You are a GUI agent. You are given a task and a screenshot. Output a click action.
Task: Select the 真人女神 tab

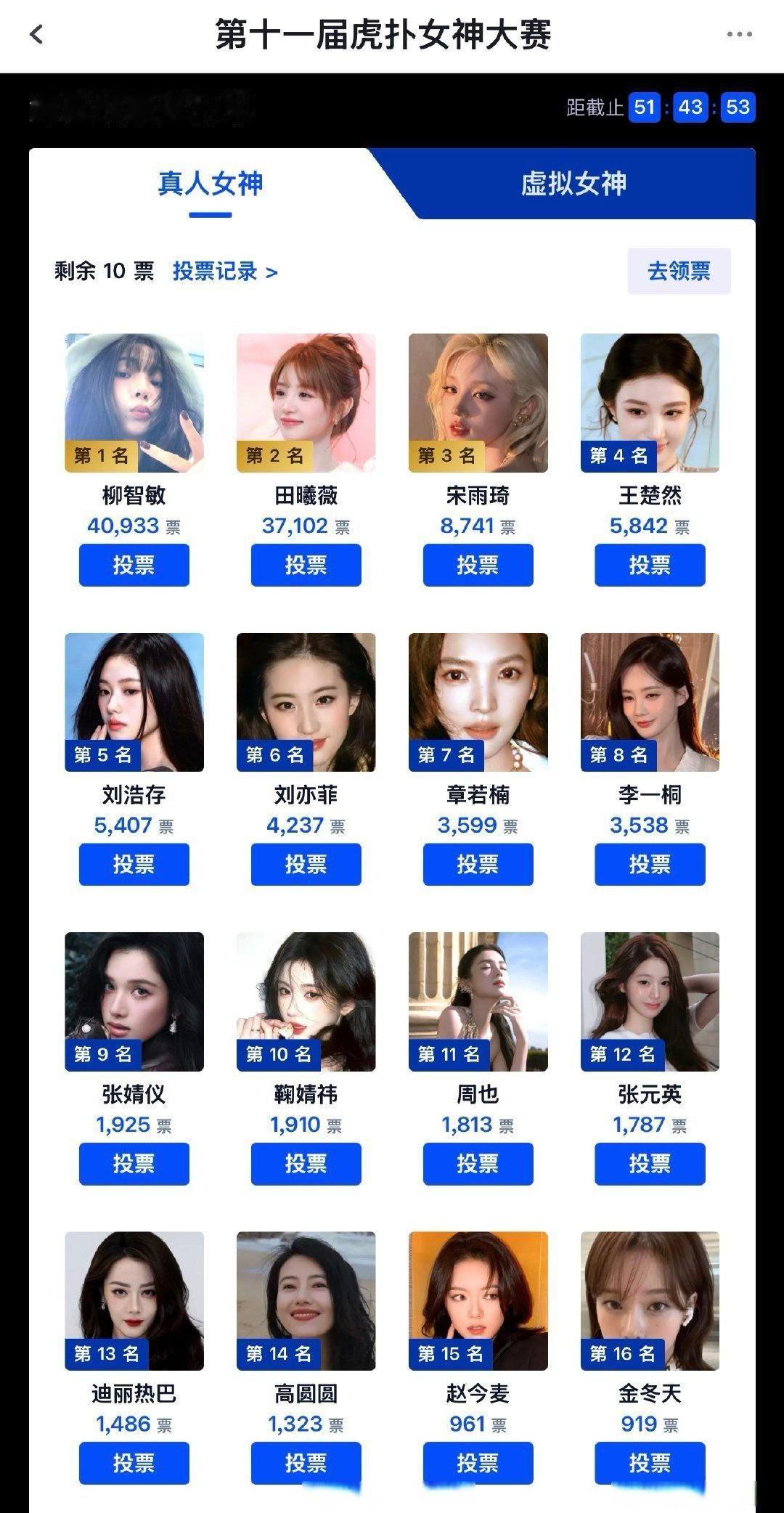(211, 184)
